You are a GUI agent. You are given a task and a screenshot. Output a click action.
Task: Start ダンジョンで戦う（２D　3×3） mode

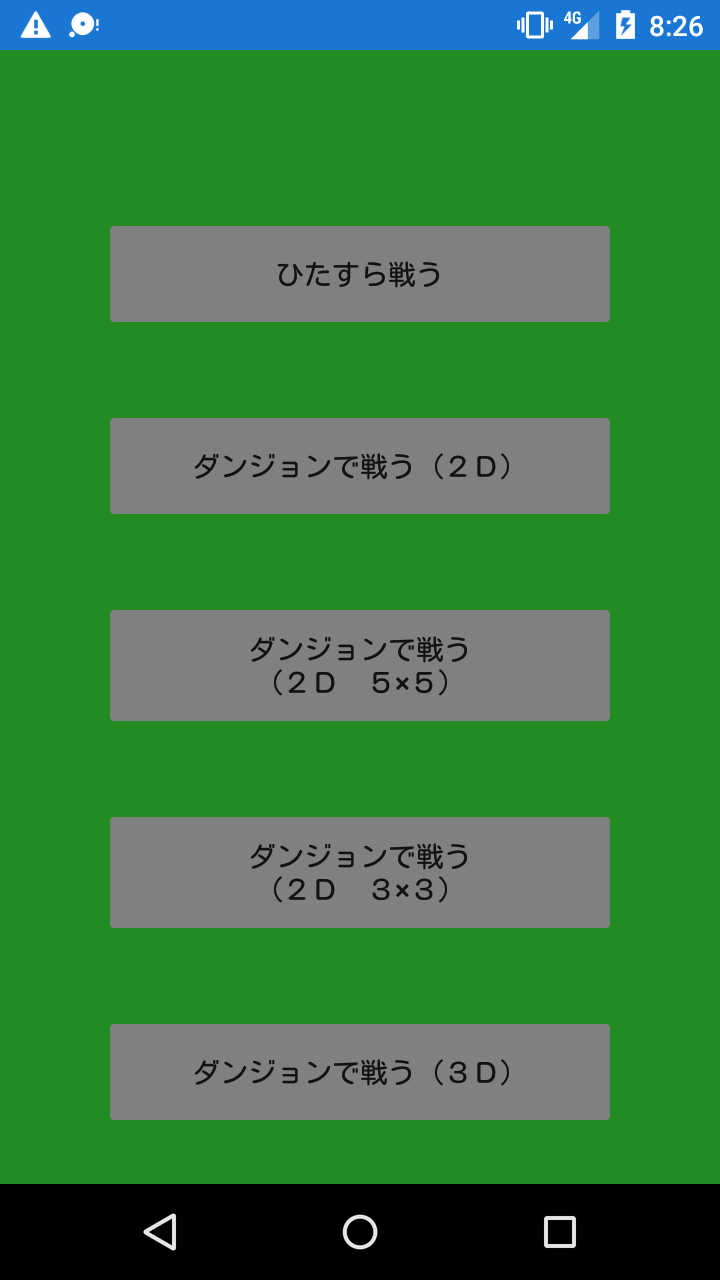pos(360,872)
